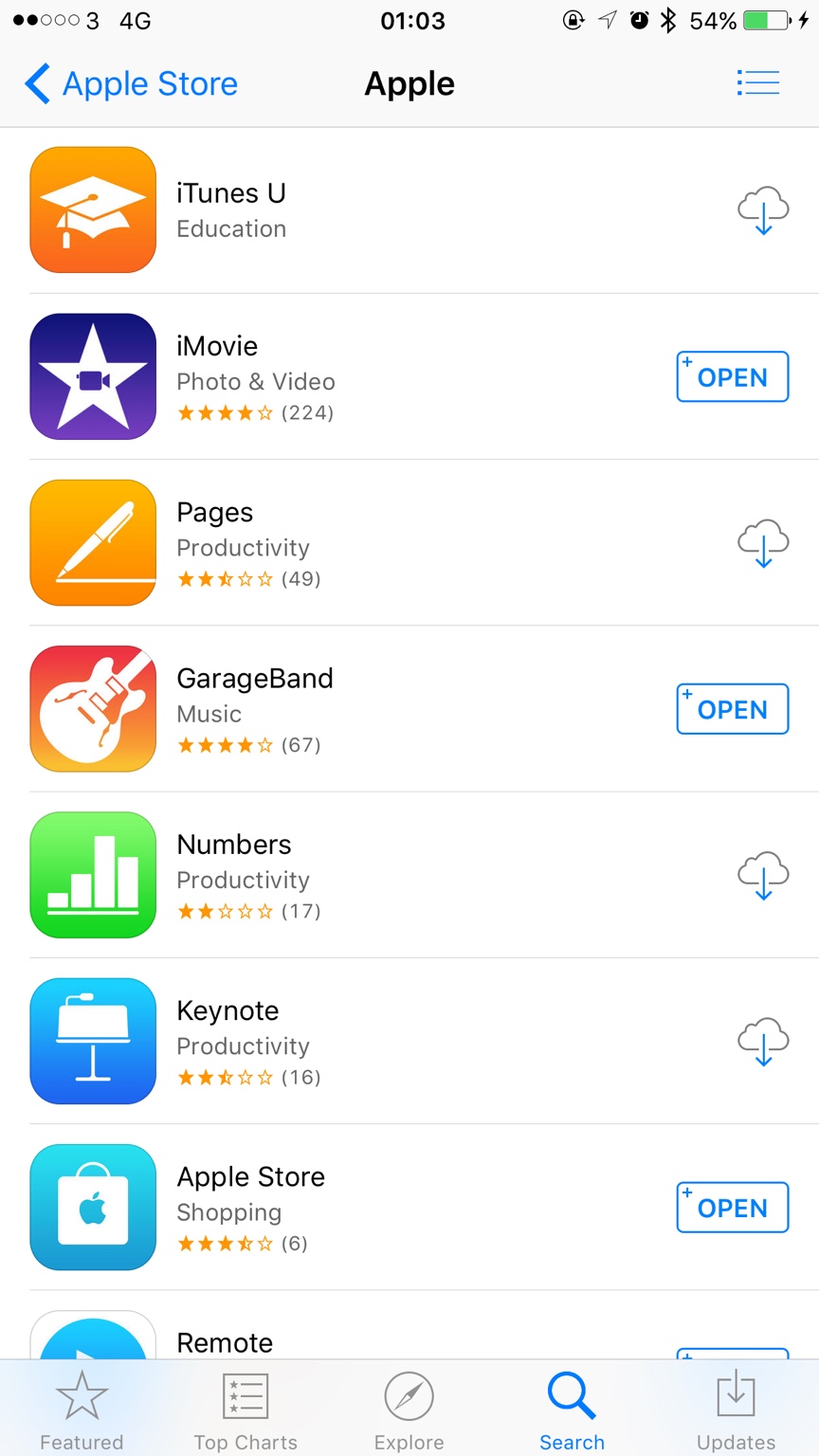Switch to the Explore tab
The height and width of the screenshot is (1456, 819).
[409, 1410]
